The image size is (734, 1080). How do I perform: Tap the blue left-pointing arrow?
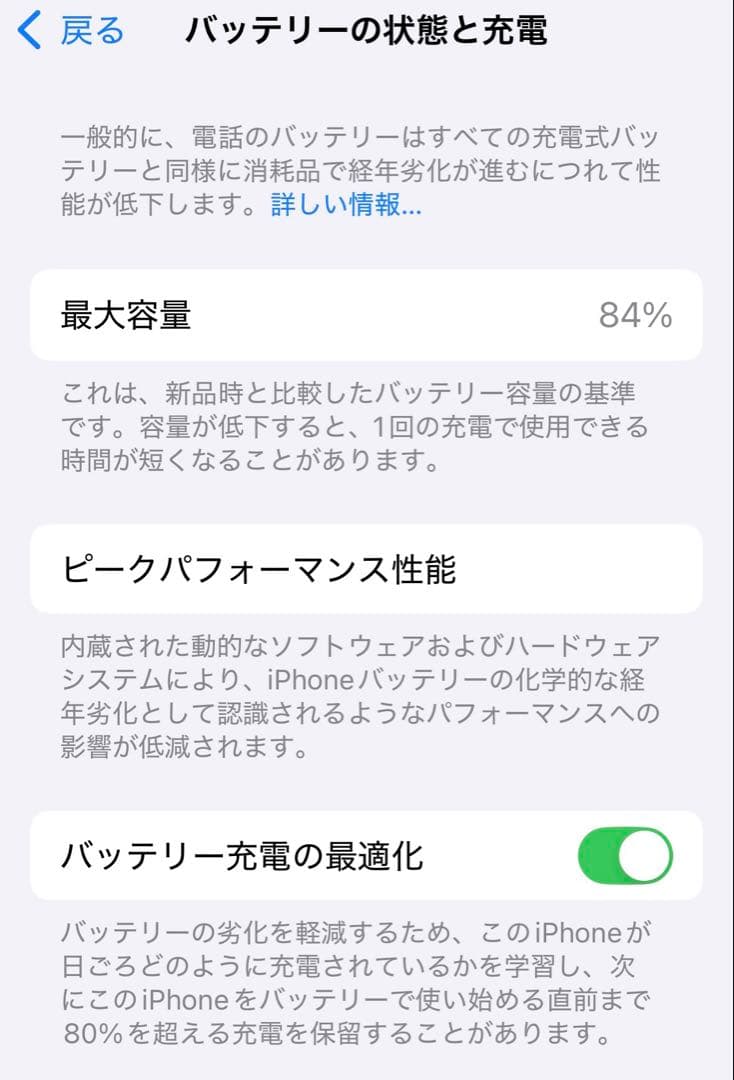coord(28,32)
